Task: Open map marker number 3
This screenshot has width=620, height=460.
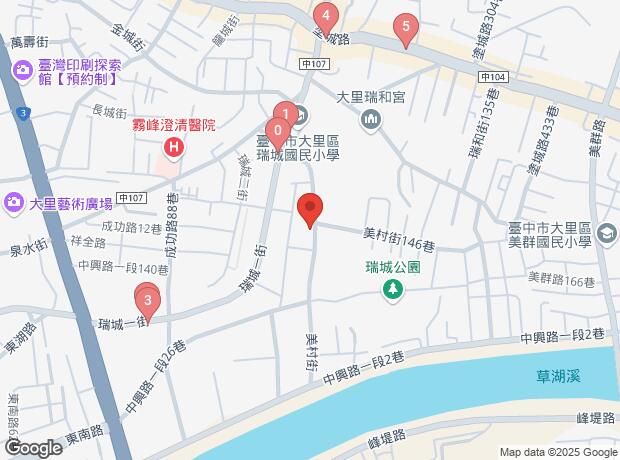Action: point(148,300)
